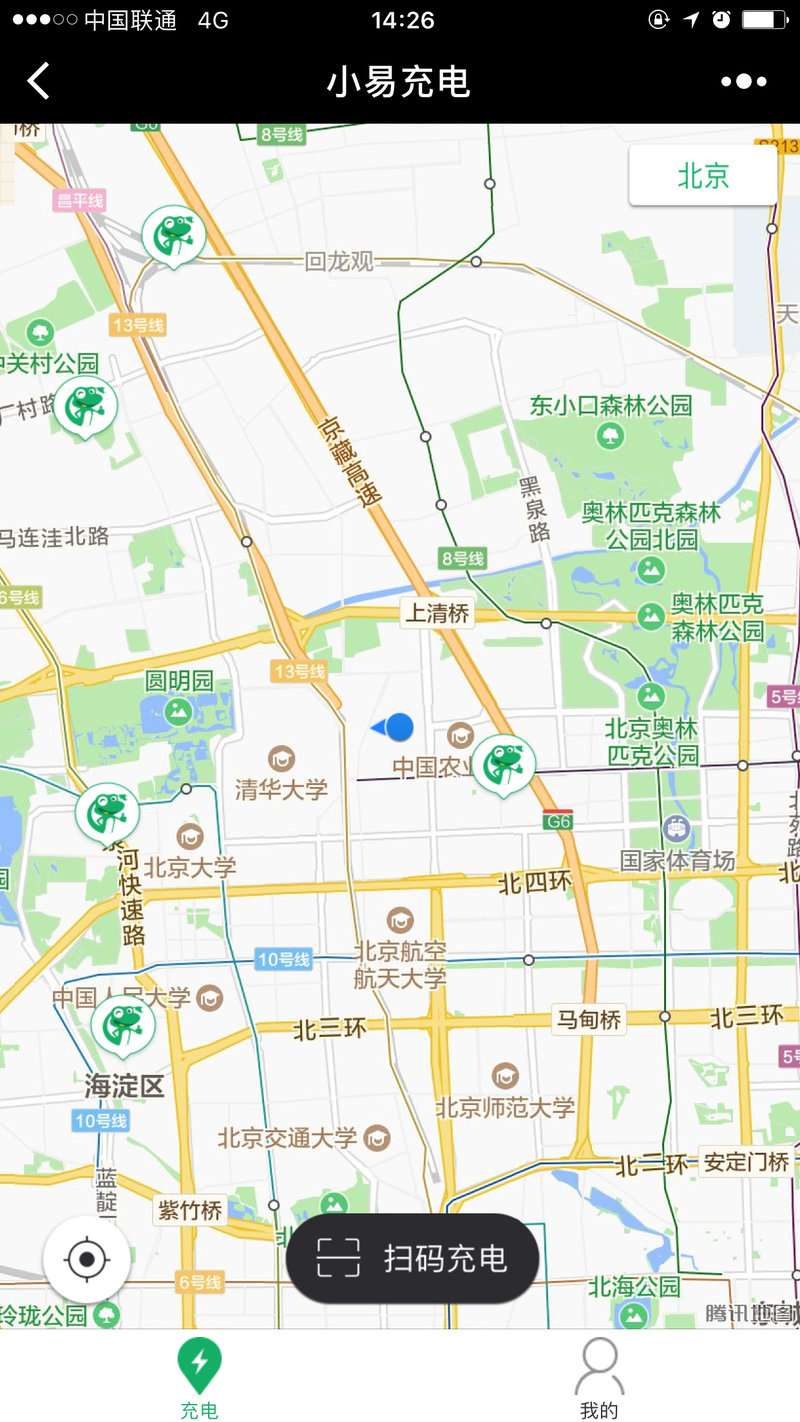Recenter map with the locate-me button
Image resolution: width=800 pixels, height=1422 pixels.
87,1259
